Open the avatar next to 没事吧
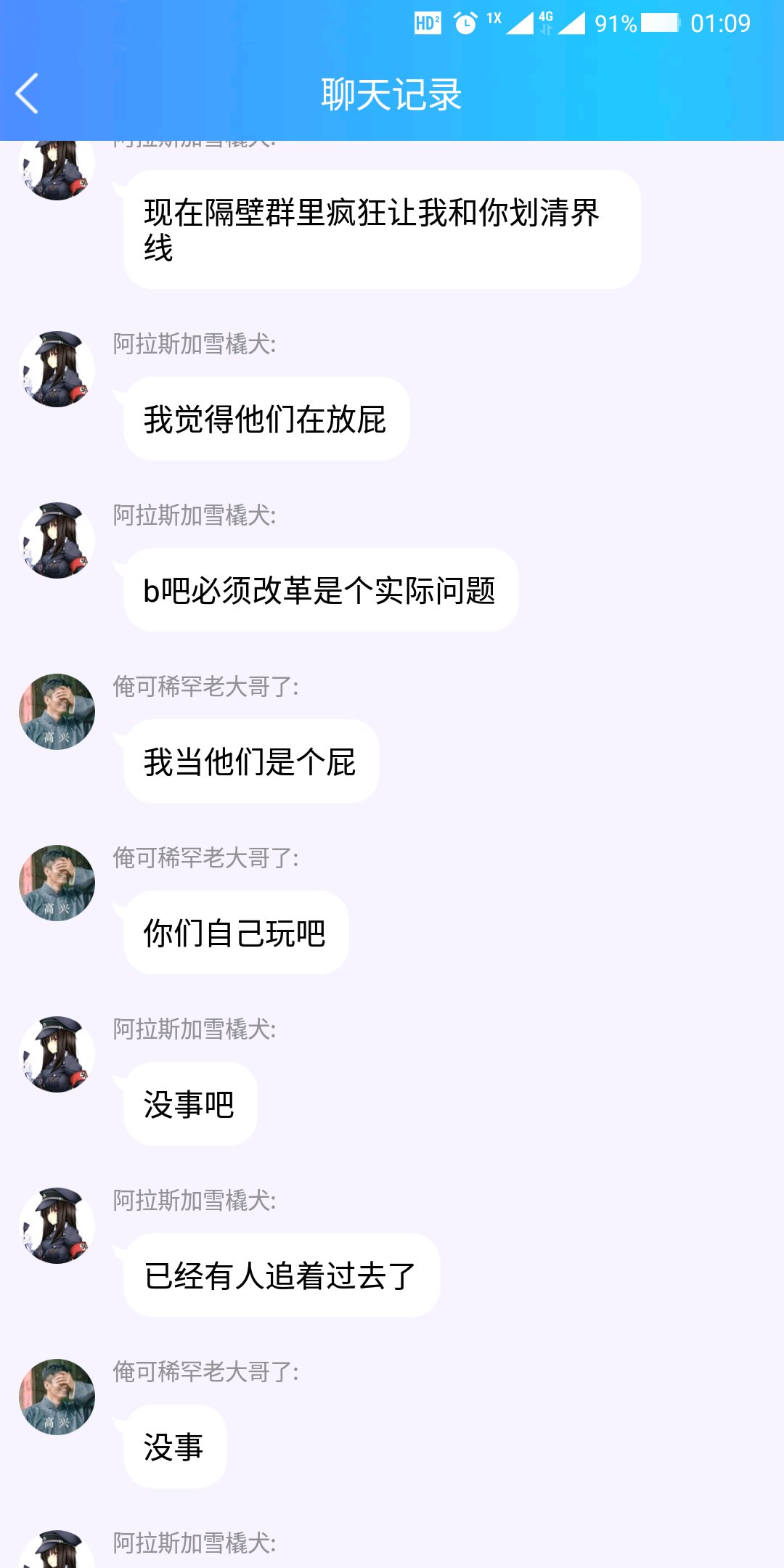Image resolution: width=784 pixels, height=1568 pixels. point(57,1054)
